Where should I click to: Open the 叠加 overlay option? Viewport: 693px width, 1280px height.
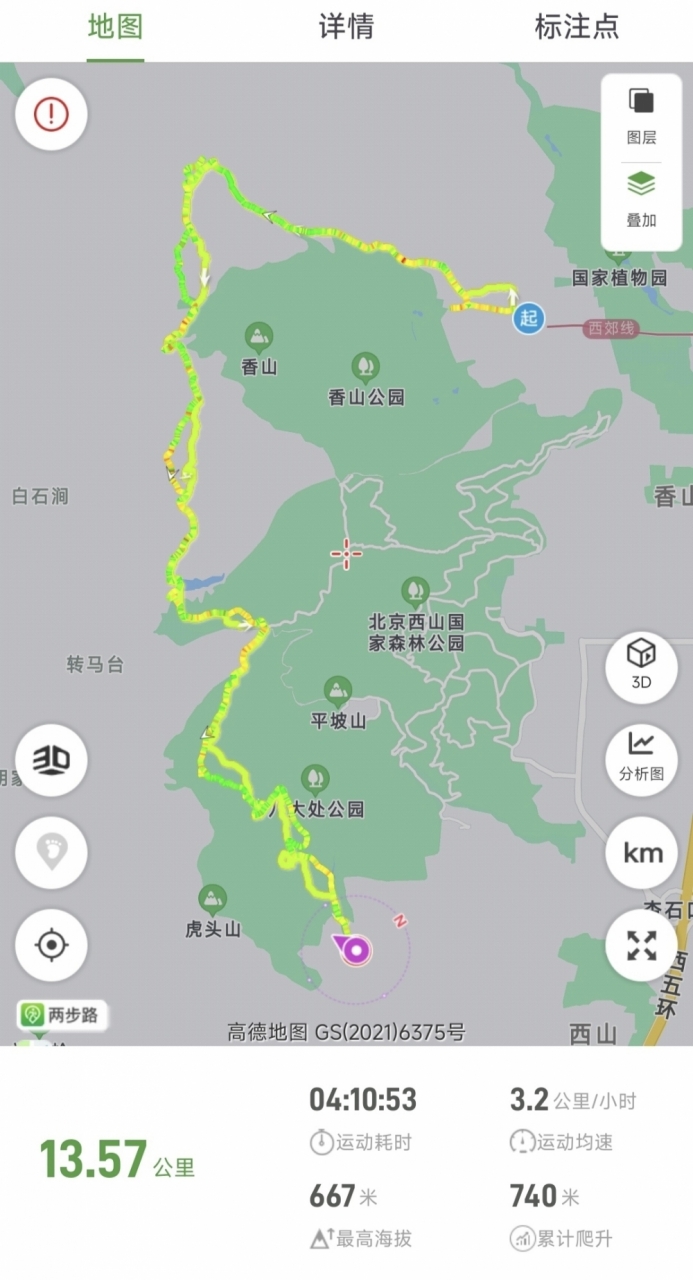coord(641,199)
